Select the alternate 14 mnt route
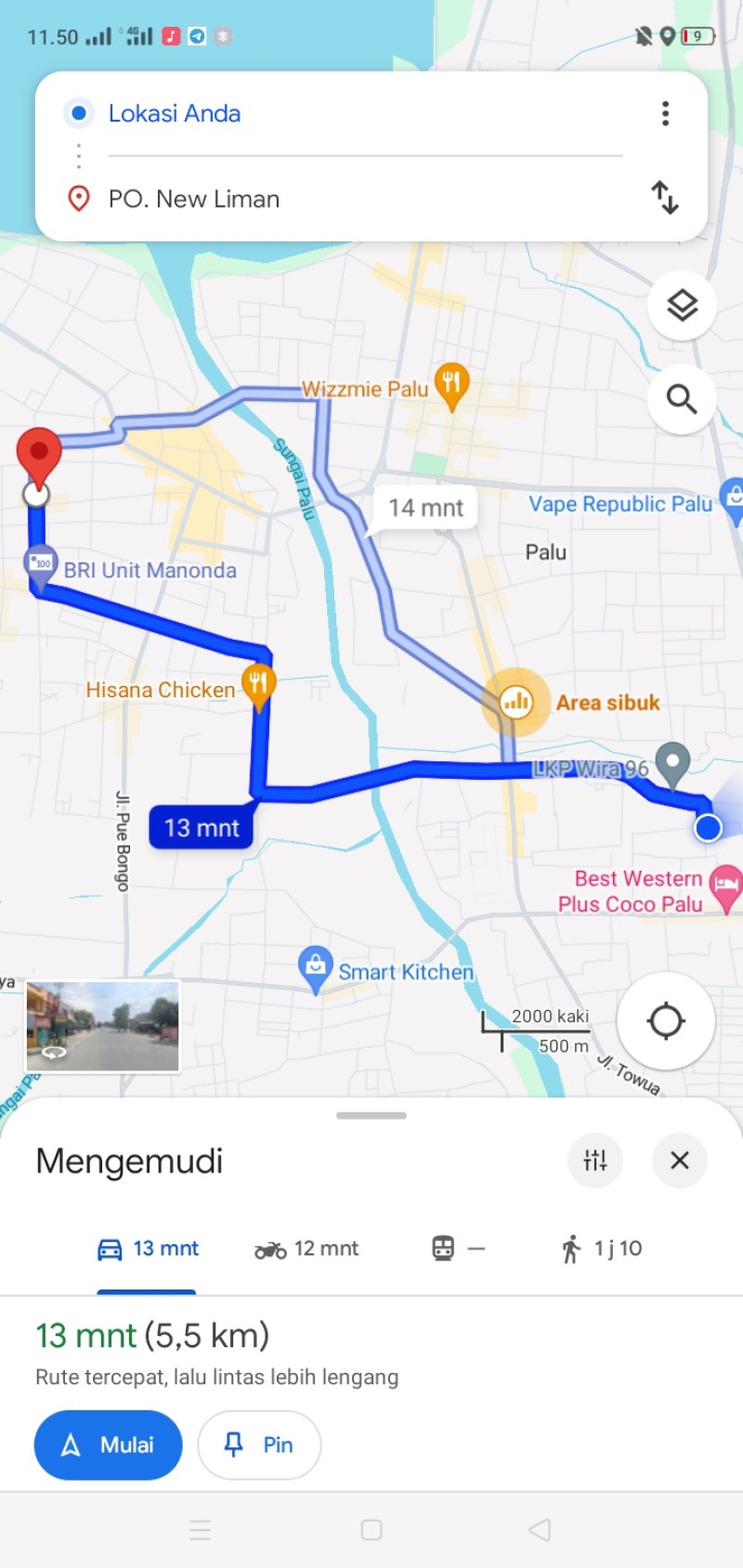This screenshot has height=1568, width=743. pos(425,508)
